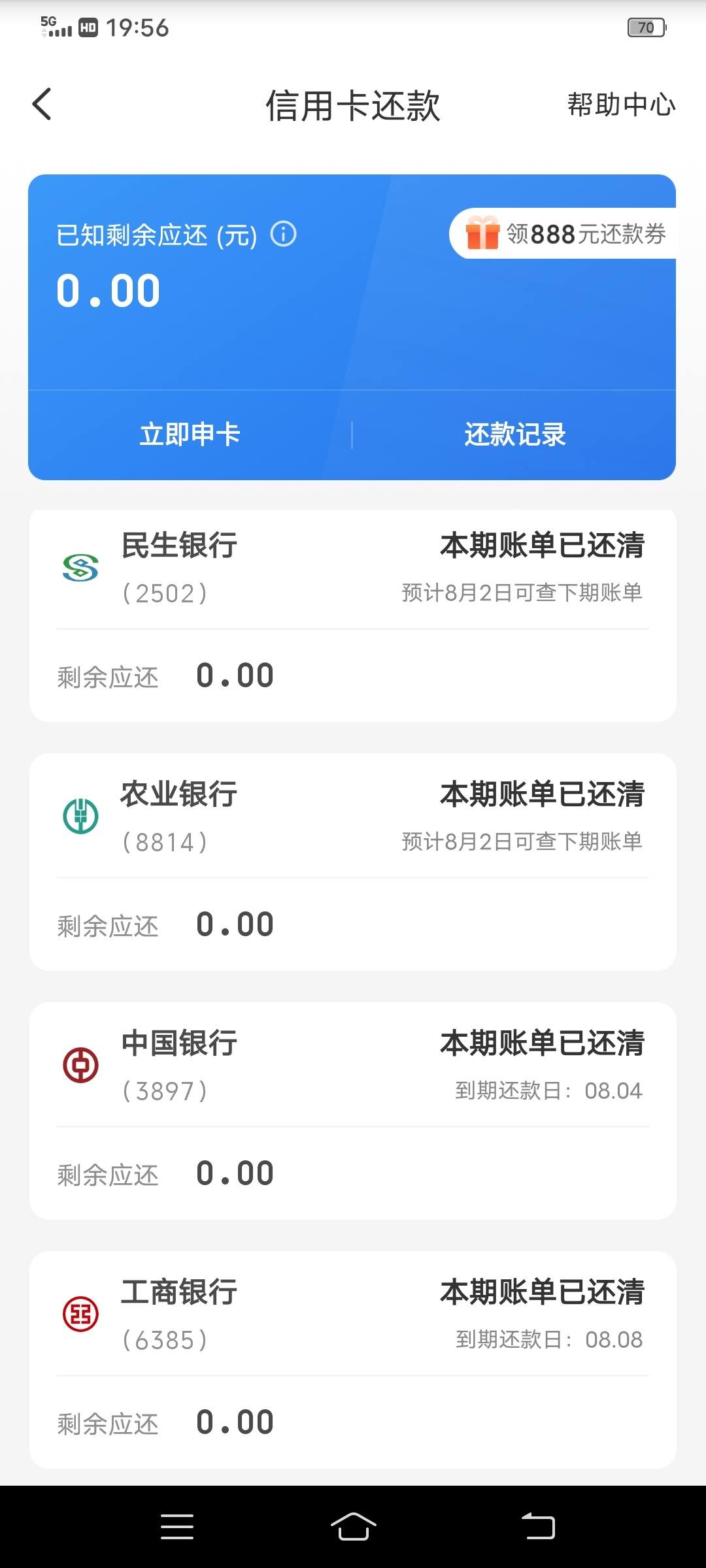
Task: Go back using the top-left arrow
Action: point(42,105)
